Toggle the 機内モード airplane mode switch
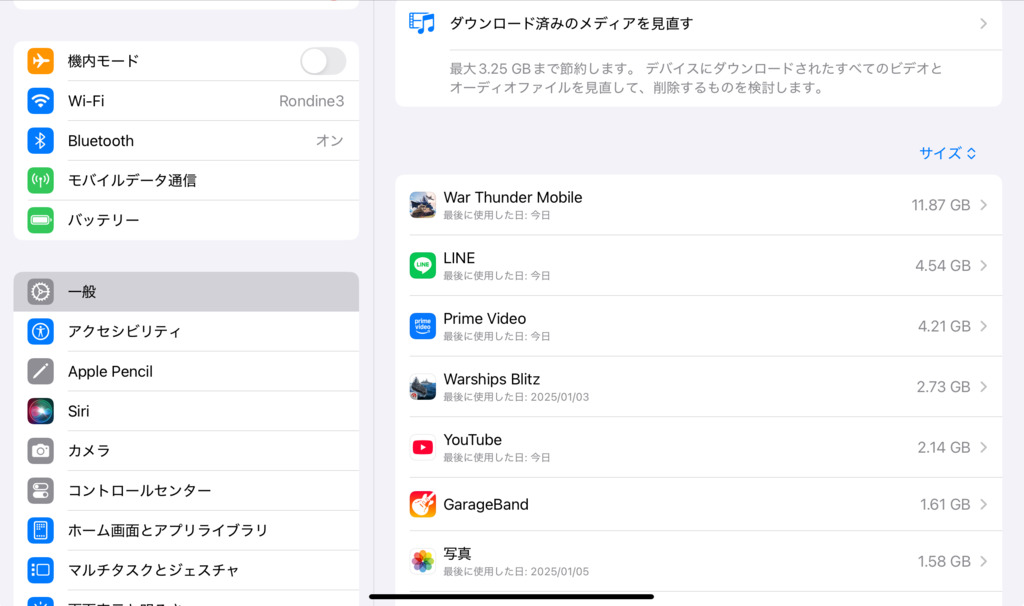Screen dimensions: 1024x606 322,61
